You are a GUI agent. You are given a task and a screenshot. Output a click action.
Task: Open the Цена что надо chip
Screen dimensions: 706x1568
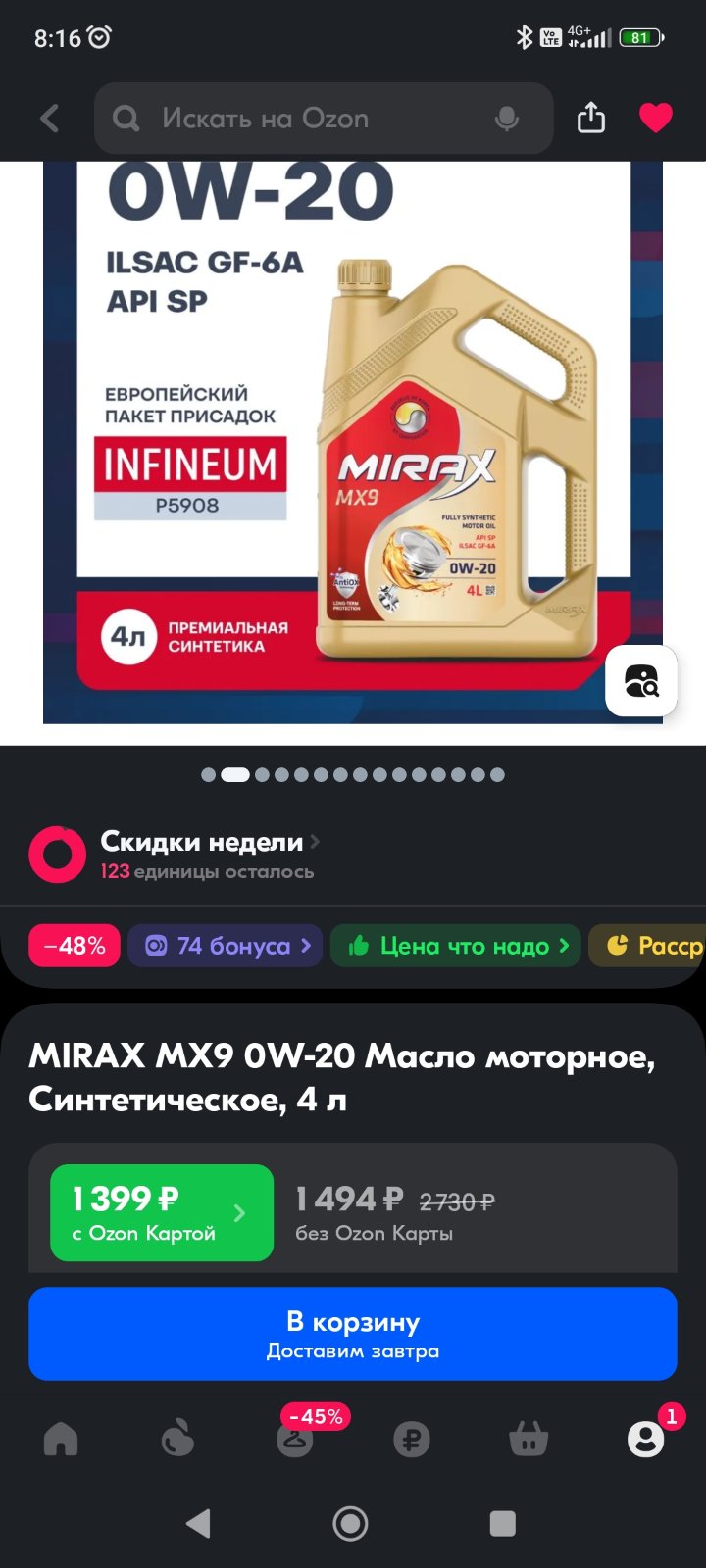coord(456,946)
